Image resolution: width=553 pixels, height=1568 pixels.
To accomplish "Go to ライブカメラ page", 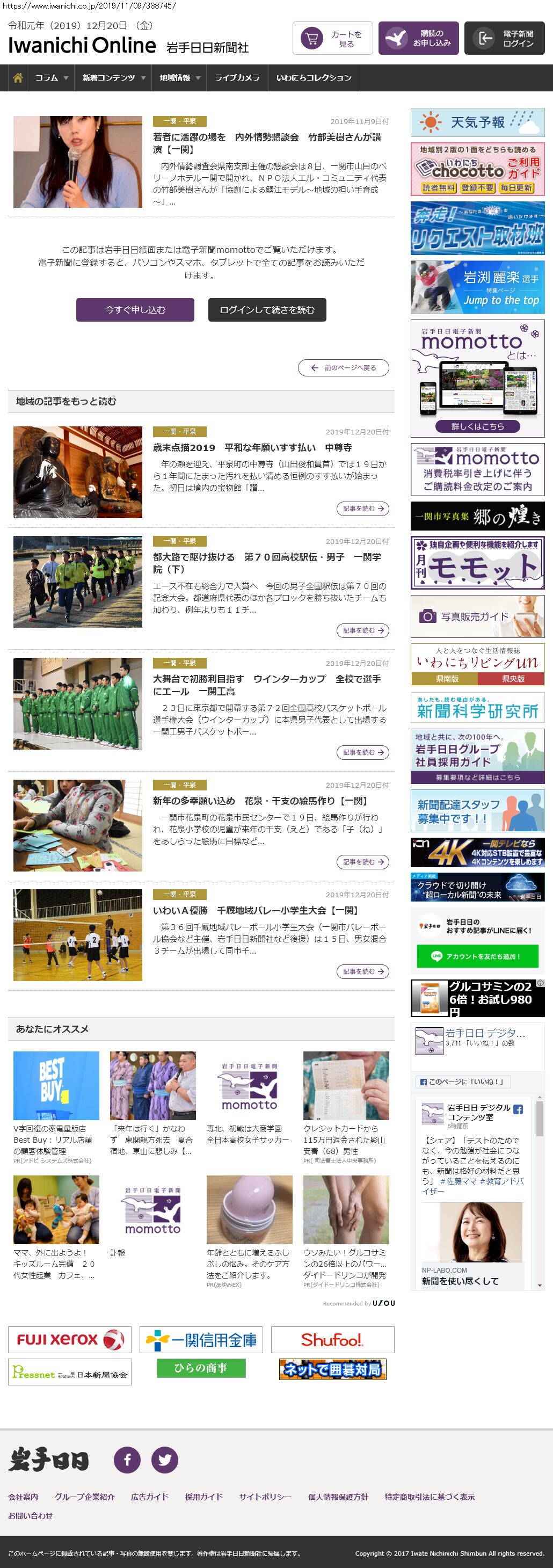I will pos(237,78).
